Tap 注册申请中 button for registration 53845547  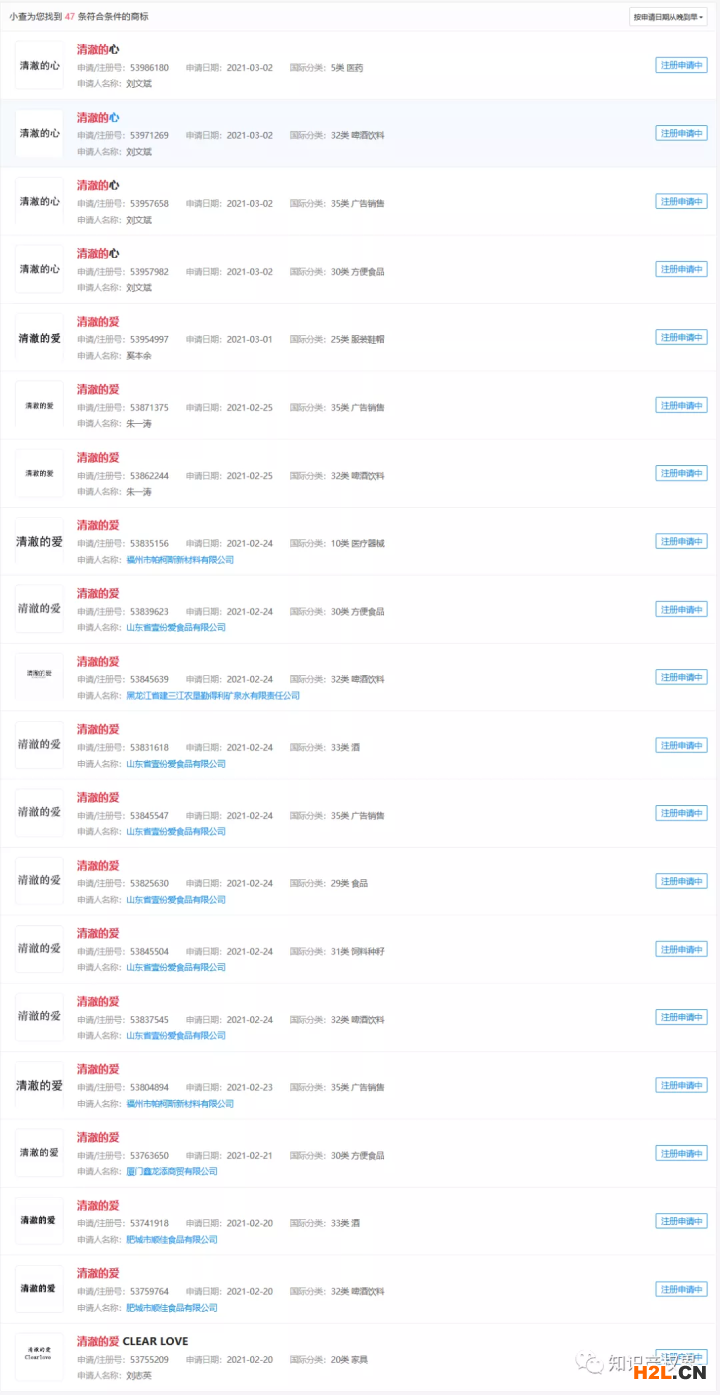click(681, 813)
